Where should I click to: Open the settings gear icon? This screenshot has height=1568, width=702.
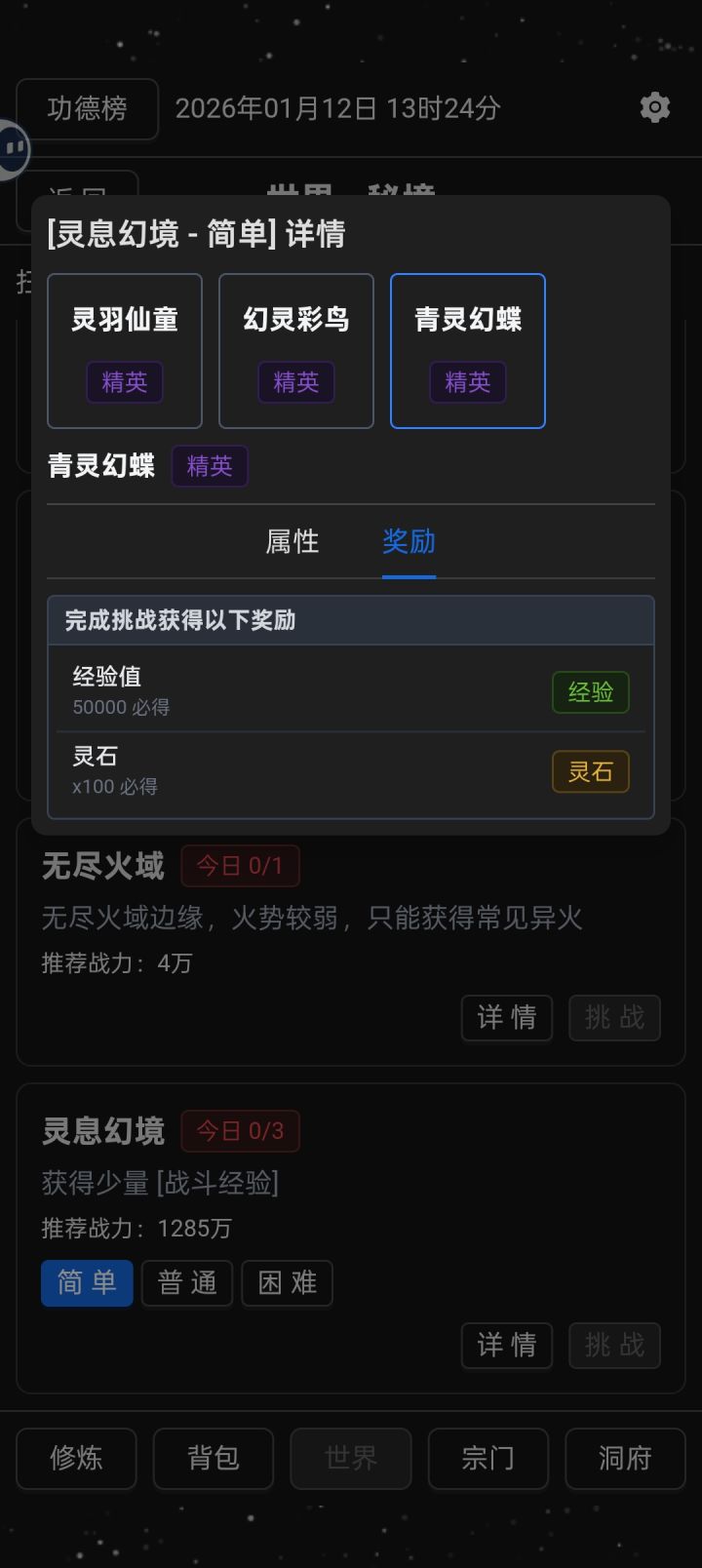tap(654, 107)
